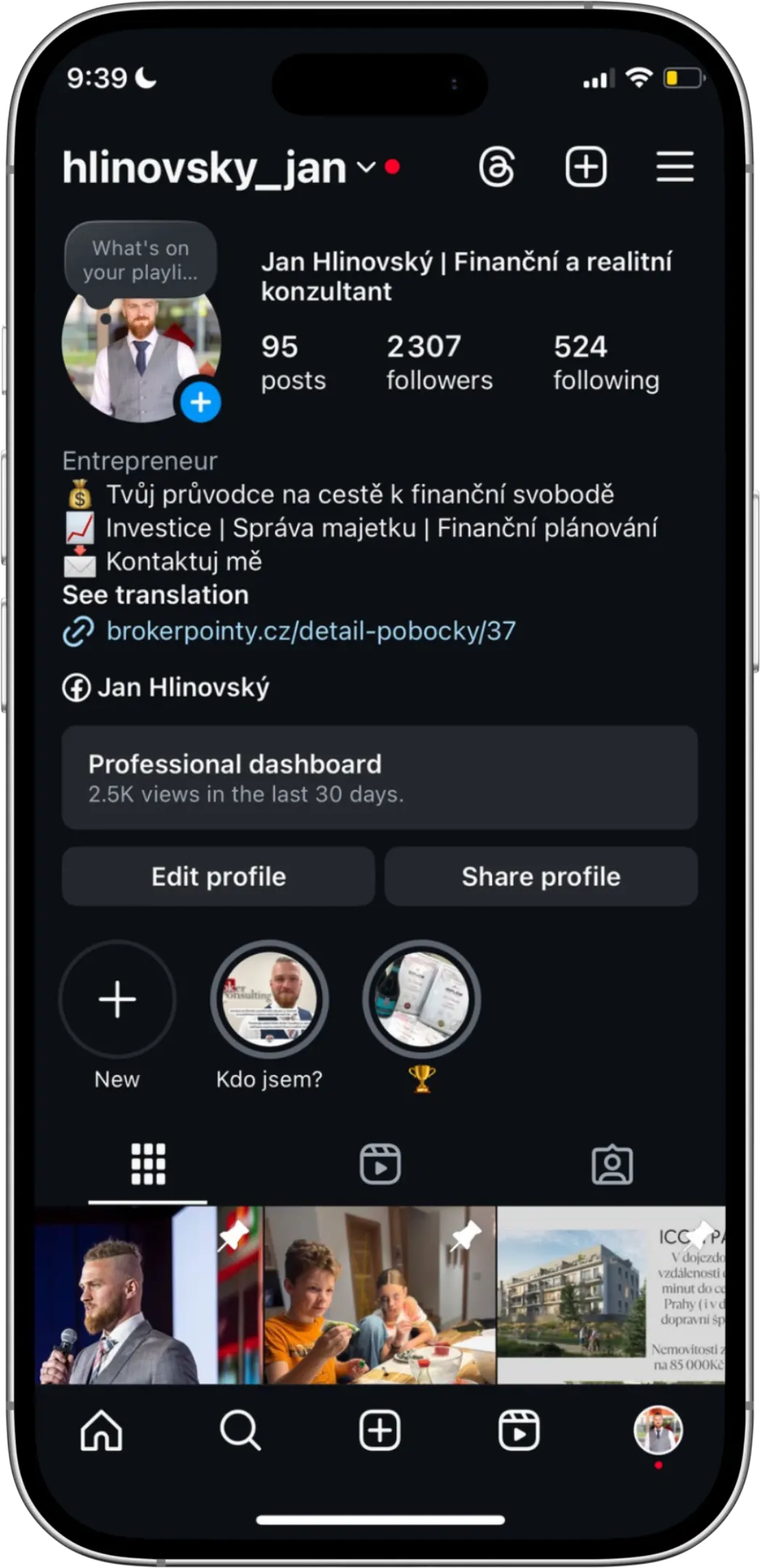View the 524 following list
This screenshot has height=1568, width=762.
coord(606,362)
